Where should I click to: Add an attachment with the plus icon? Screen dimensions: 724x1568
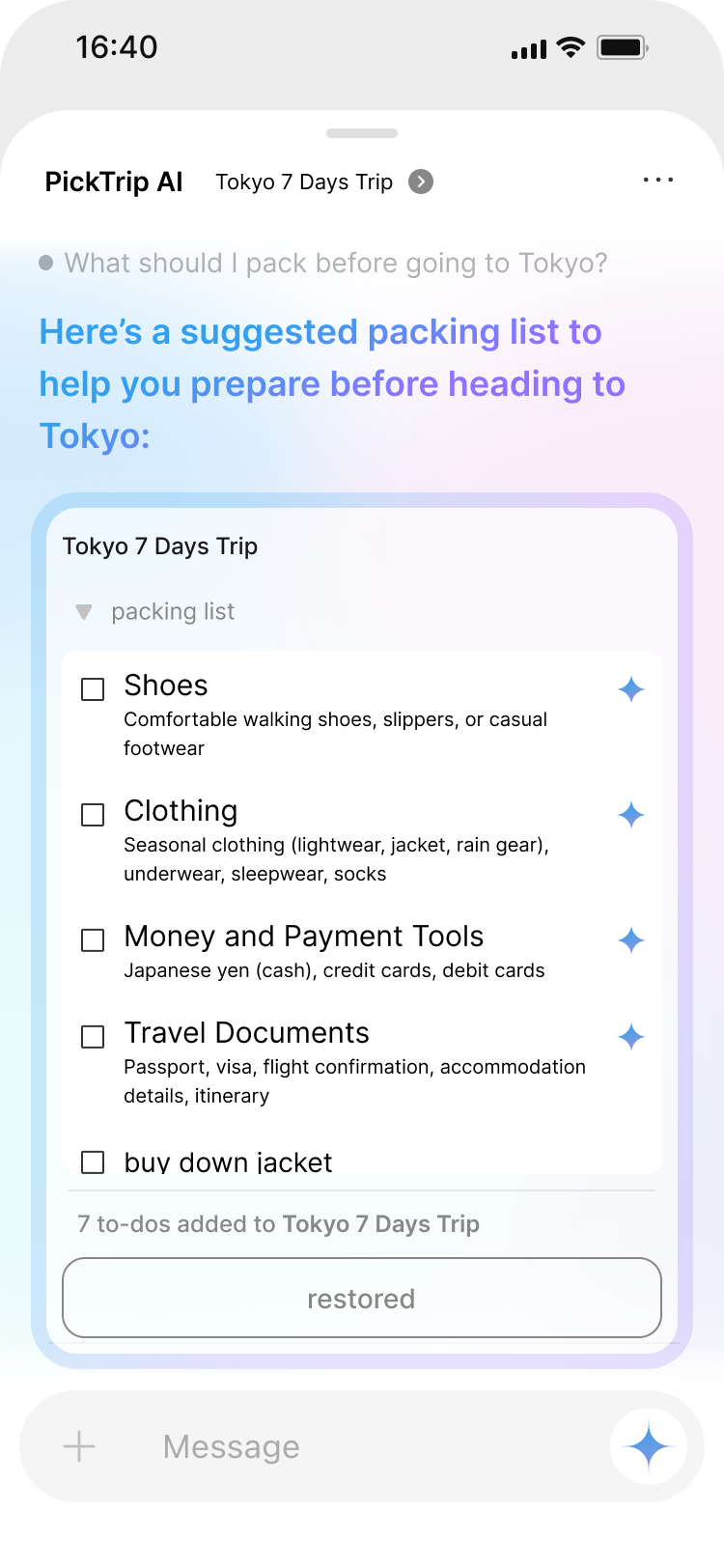click(x=79, y=1446)
